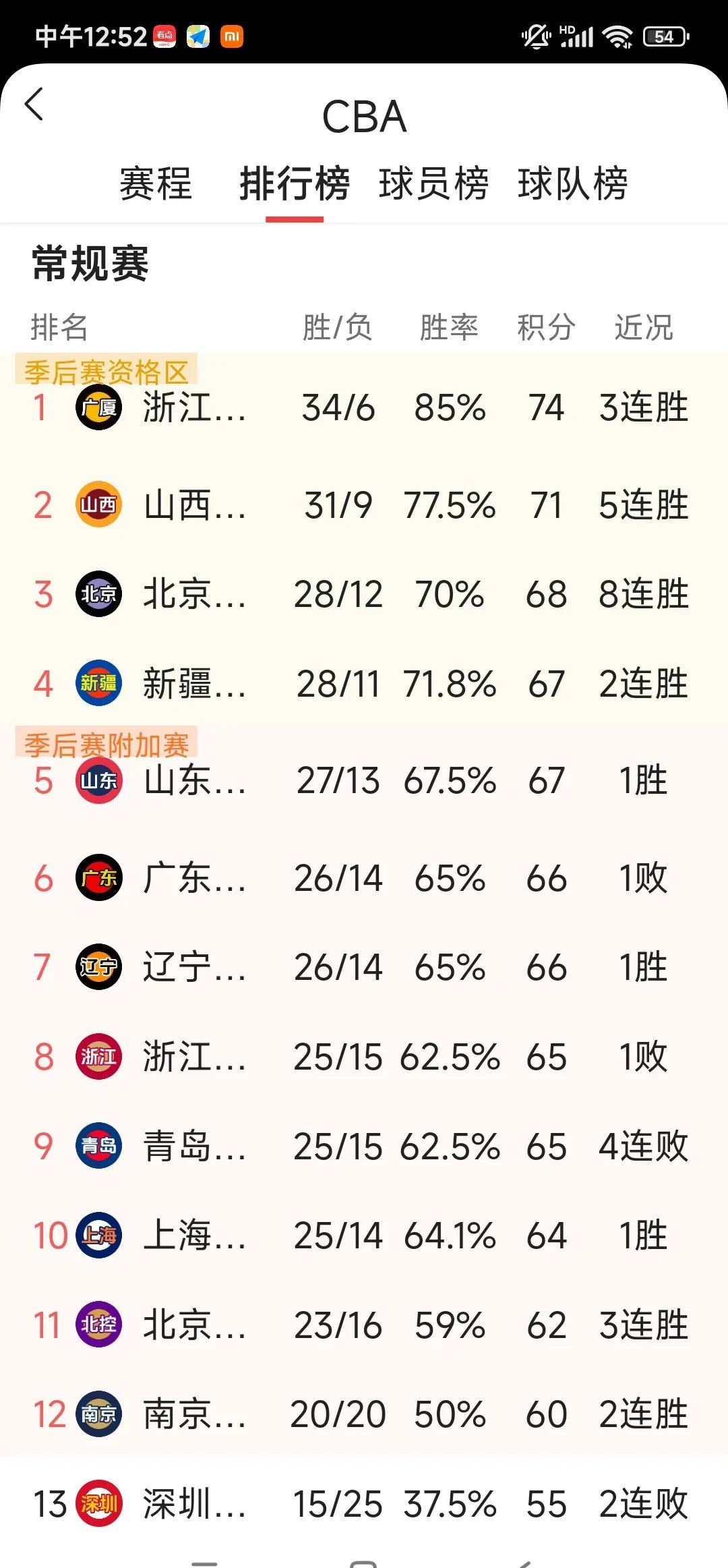The width and height of the screenshot is (728, 1568).
Task: Open the 新疆 team row
Action: pyautogui.click(x=194, y=684)
